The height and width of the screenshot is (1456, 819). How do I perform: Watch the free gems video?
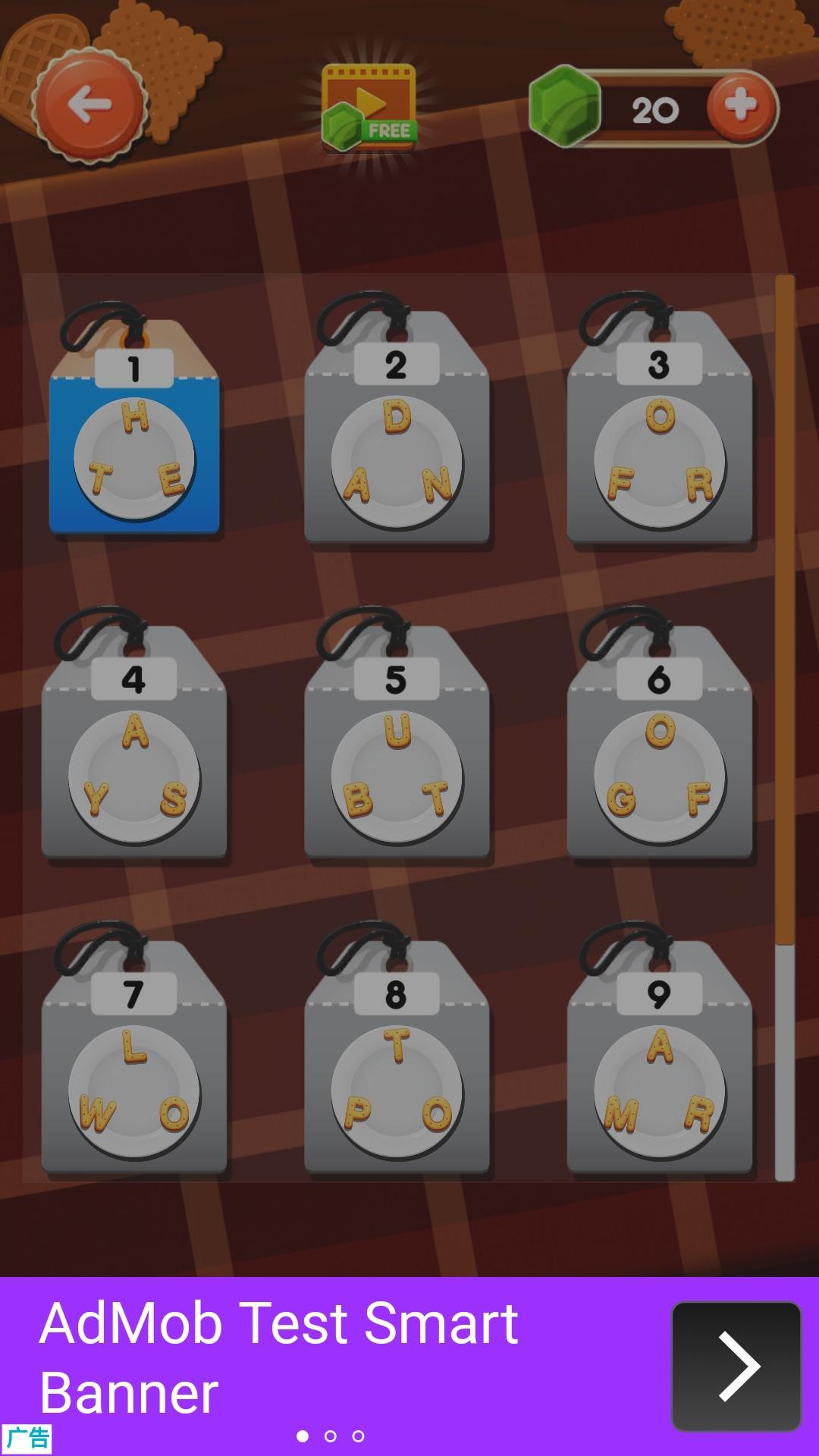[369, 108]
